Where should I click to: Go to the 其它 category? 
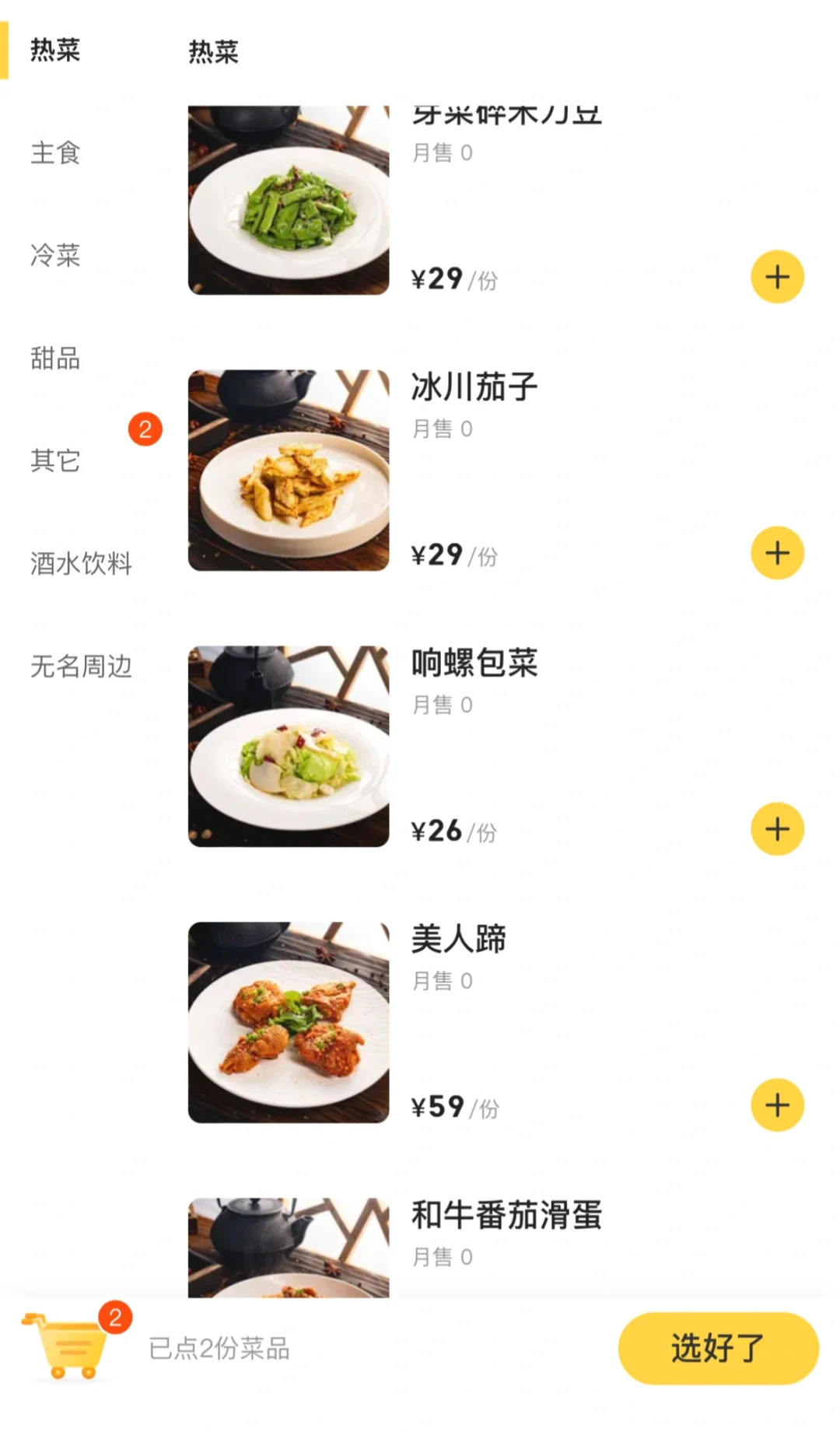(x=55, y=460)
